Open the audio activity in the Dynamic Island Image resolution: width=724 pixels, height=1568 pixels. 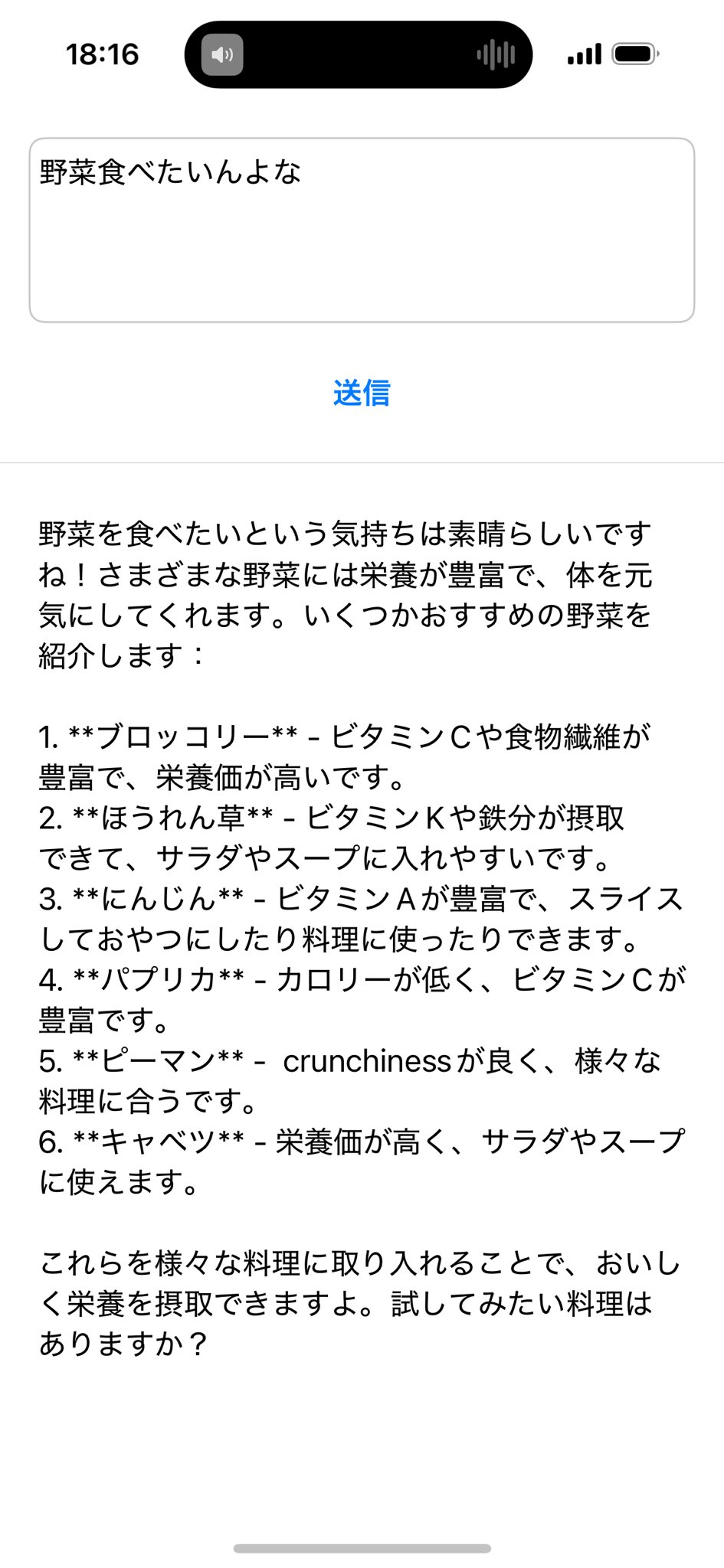[x=358, y=54]
